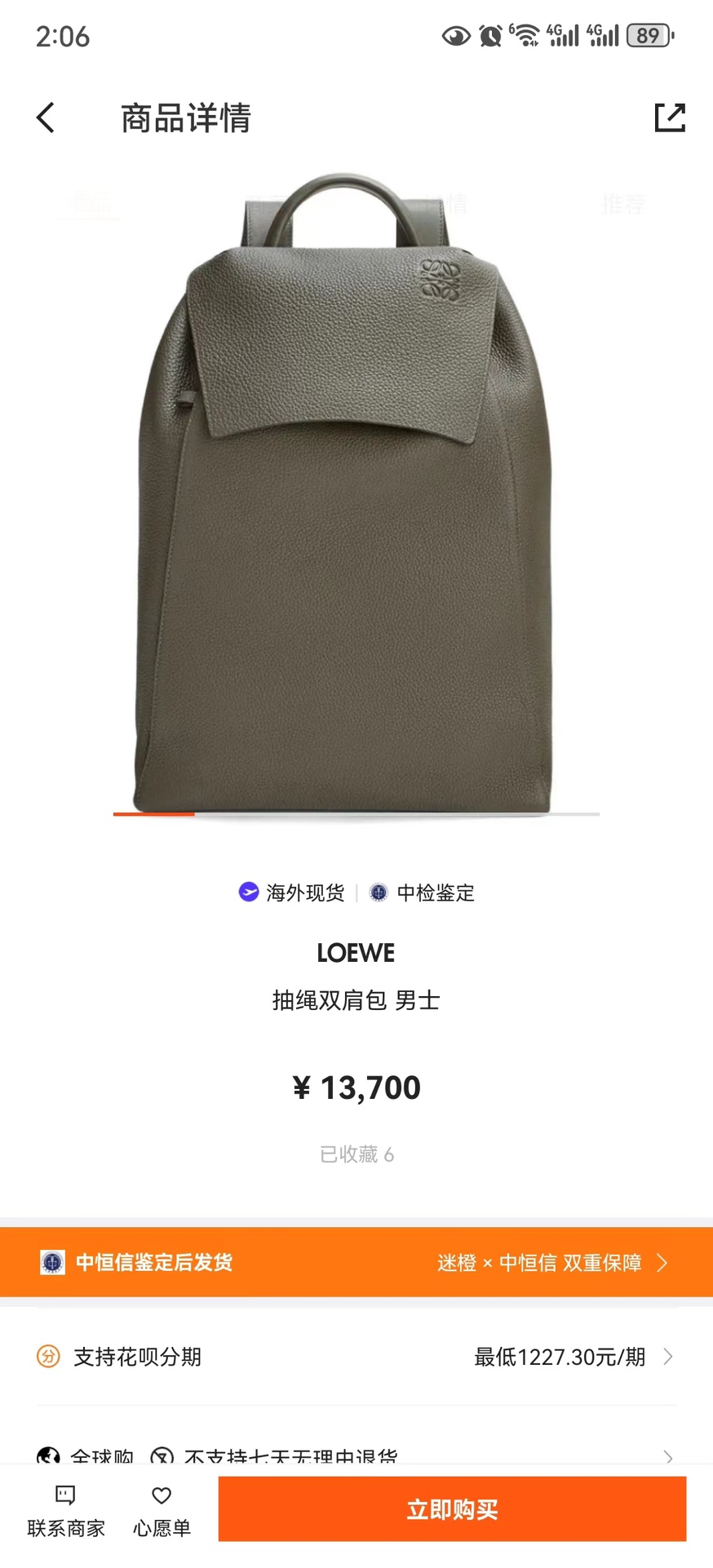Expand the 全球购 policy row chevron
The image size is (713, 1568).
coord(669,1456)
